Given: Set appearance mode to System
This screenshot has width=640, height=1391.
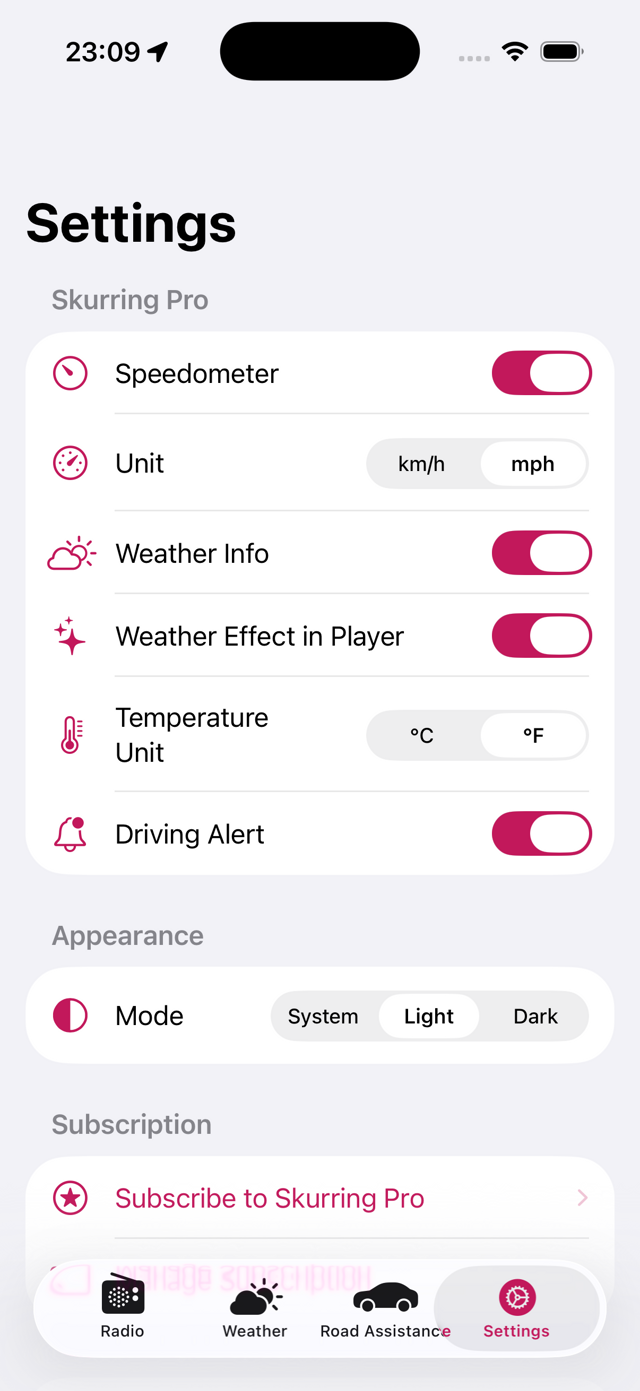Looking at the screenshot, I should click(x=323, y=1016).
